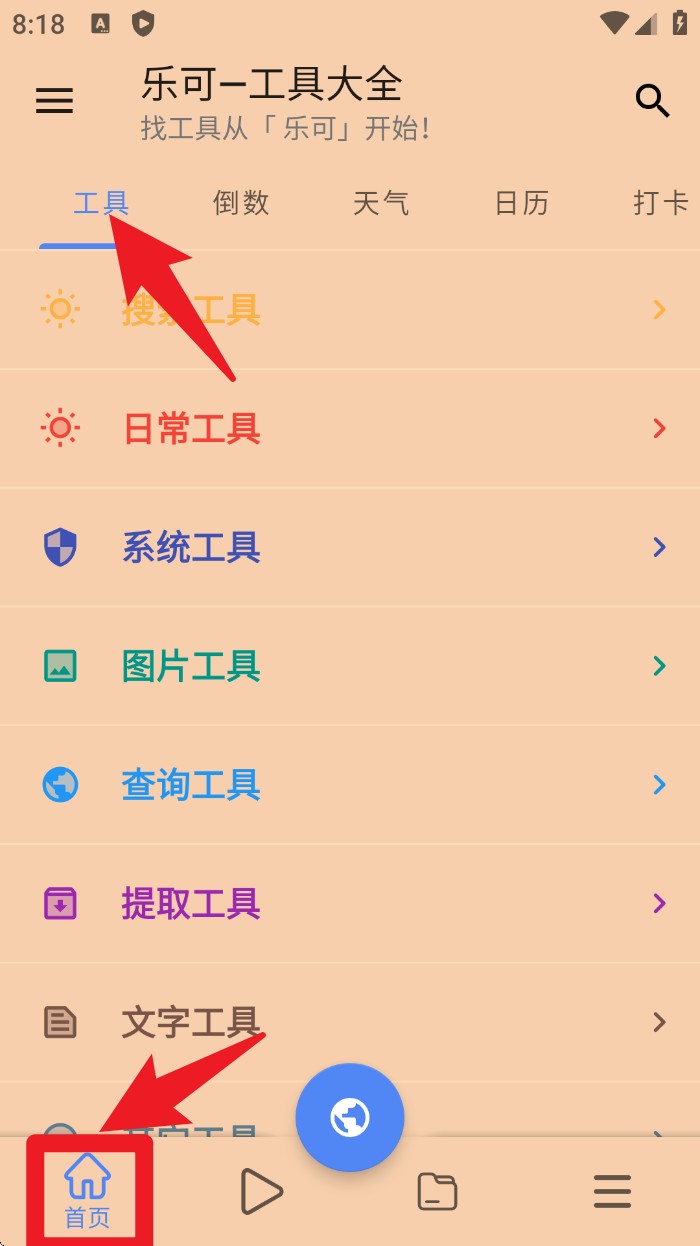The image size is (700, 1246).
Task: Open the hamburger drawer menu
Action: click(54, 100)
